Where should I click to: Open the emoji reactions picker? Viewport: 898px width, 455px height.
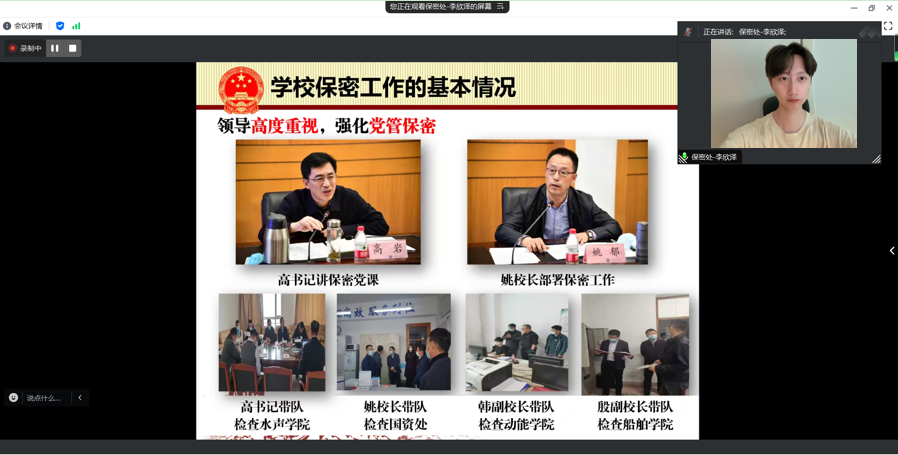point(13,398)
